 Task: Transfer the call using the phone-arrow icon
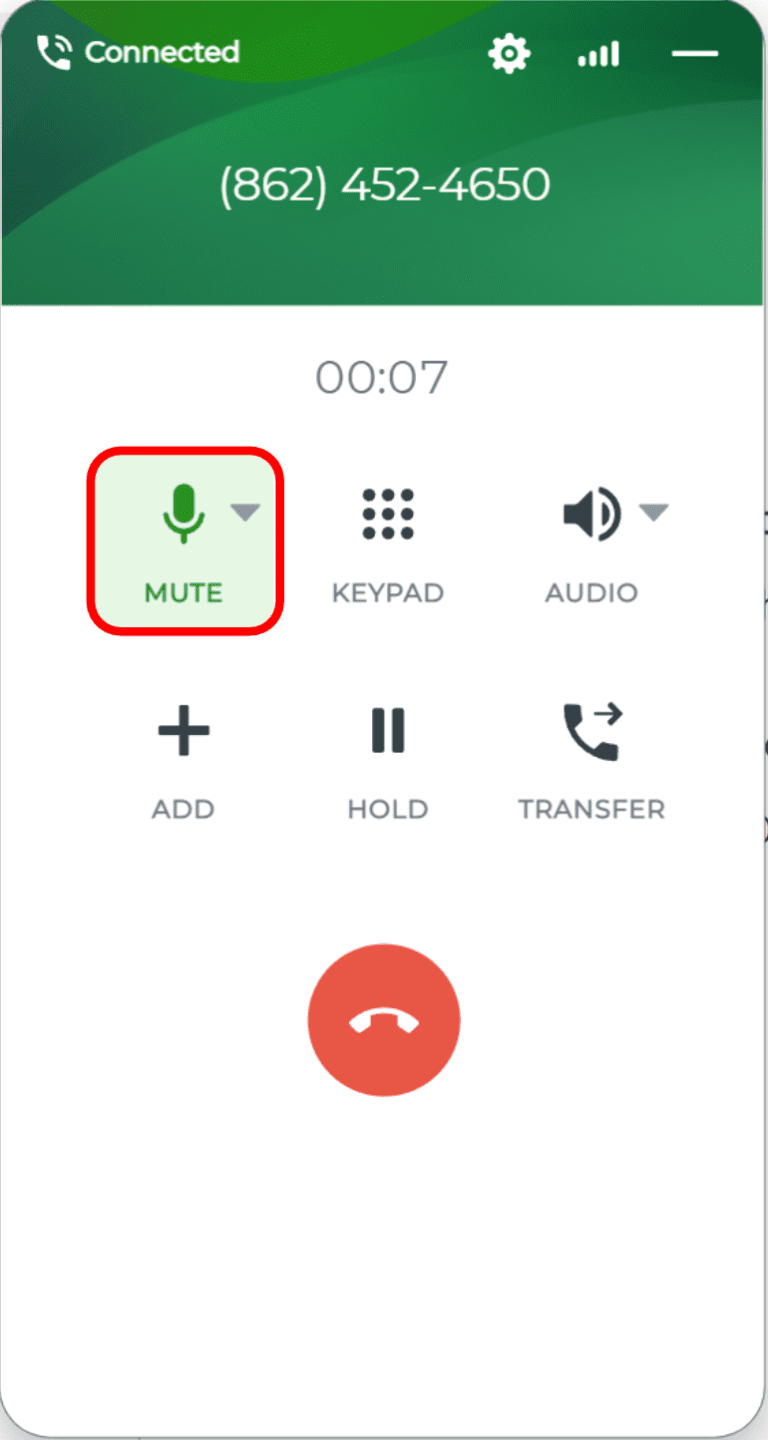(x=590, y=731)
